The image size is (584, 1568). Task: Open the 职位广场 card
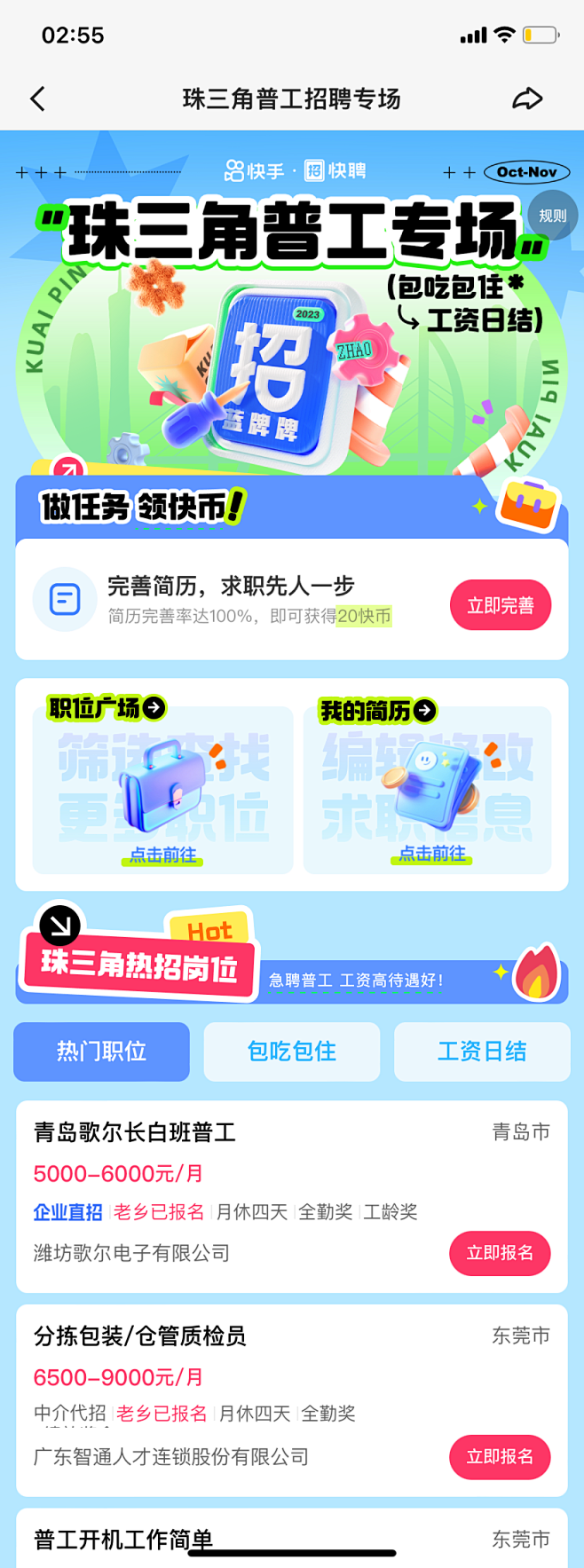[x=162, y=786]
